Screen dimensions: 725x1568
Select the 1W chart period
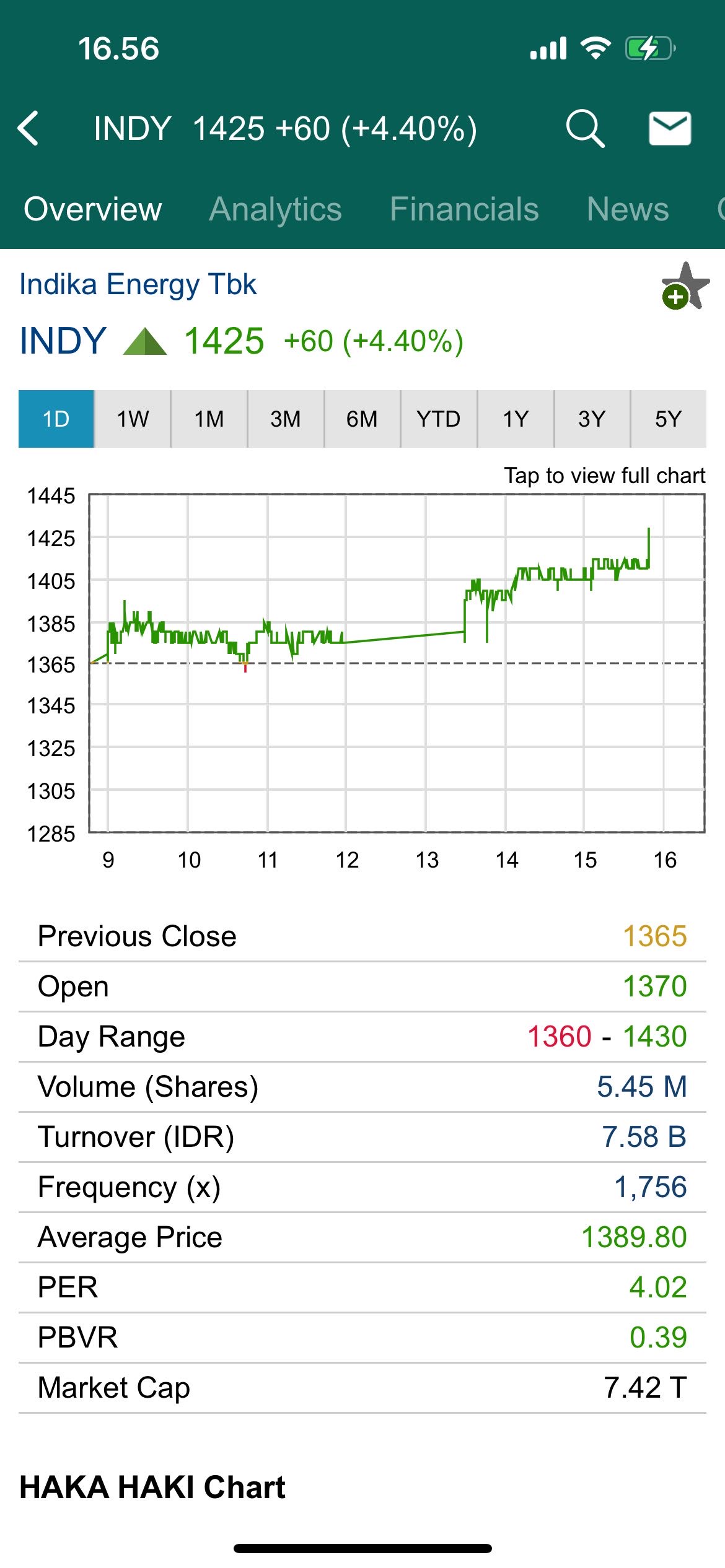(x=133, y=419)
